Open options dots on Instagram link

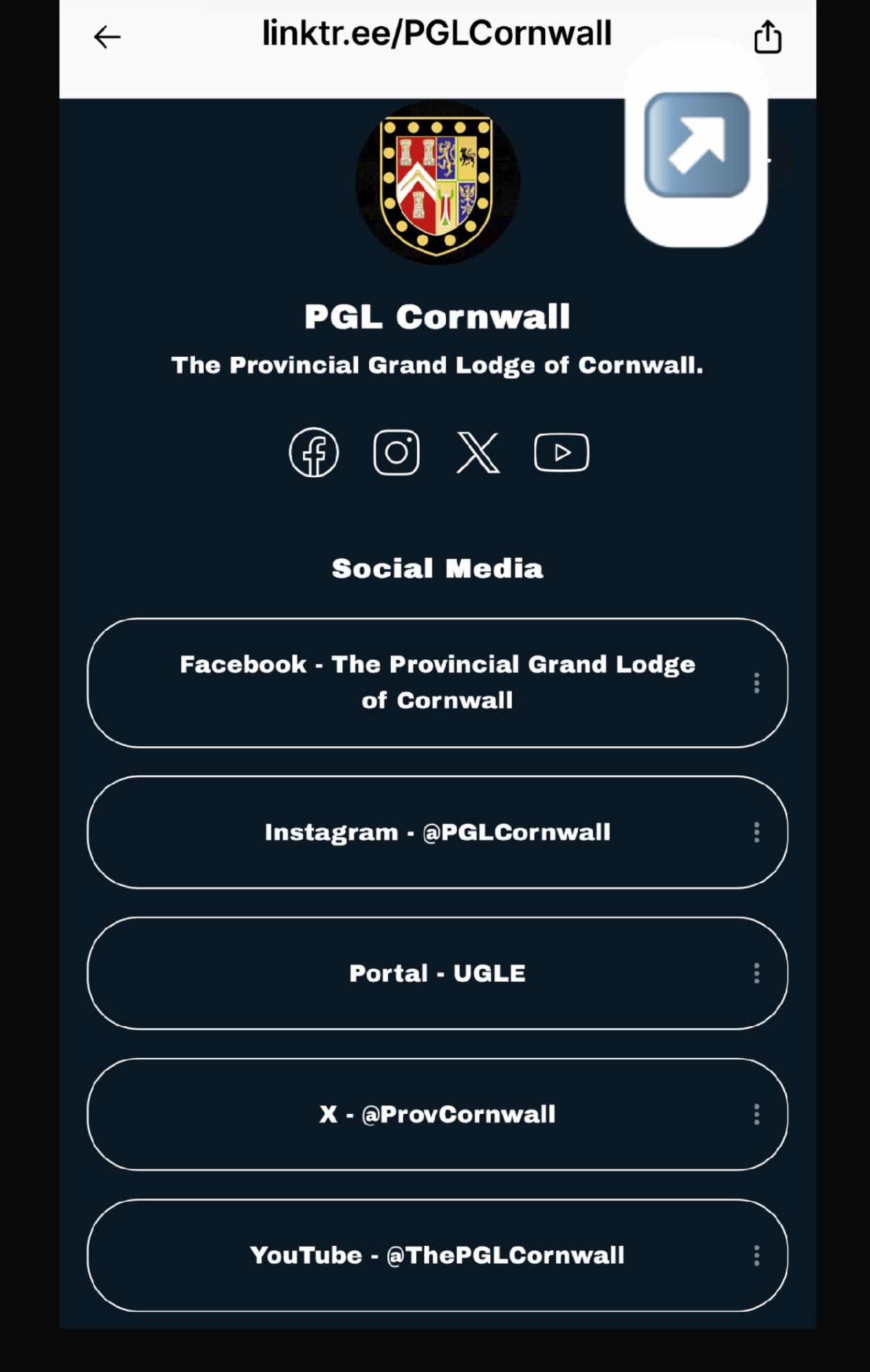pyautogui.click(x=757, y=832)
